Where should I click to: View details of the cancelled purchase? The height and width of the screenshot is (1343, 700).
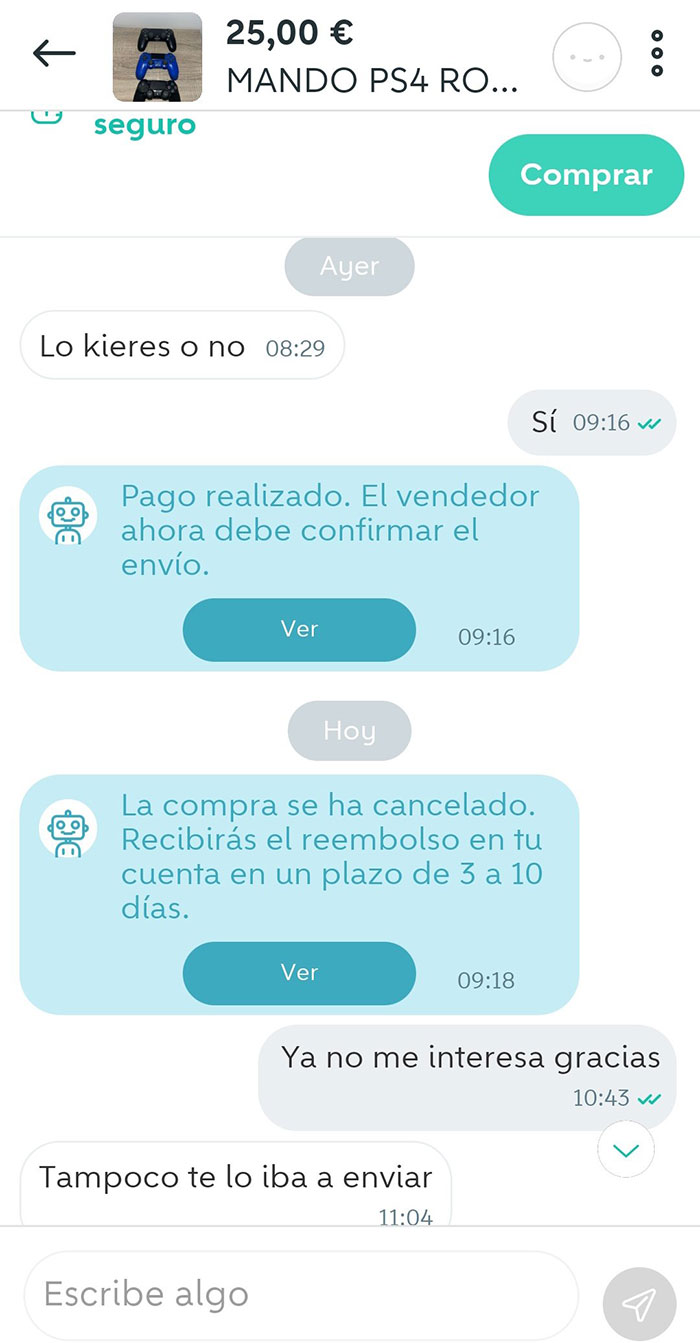(x=299, y=973)
